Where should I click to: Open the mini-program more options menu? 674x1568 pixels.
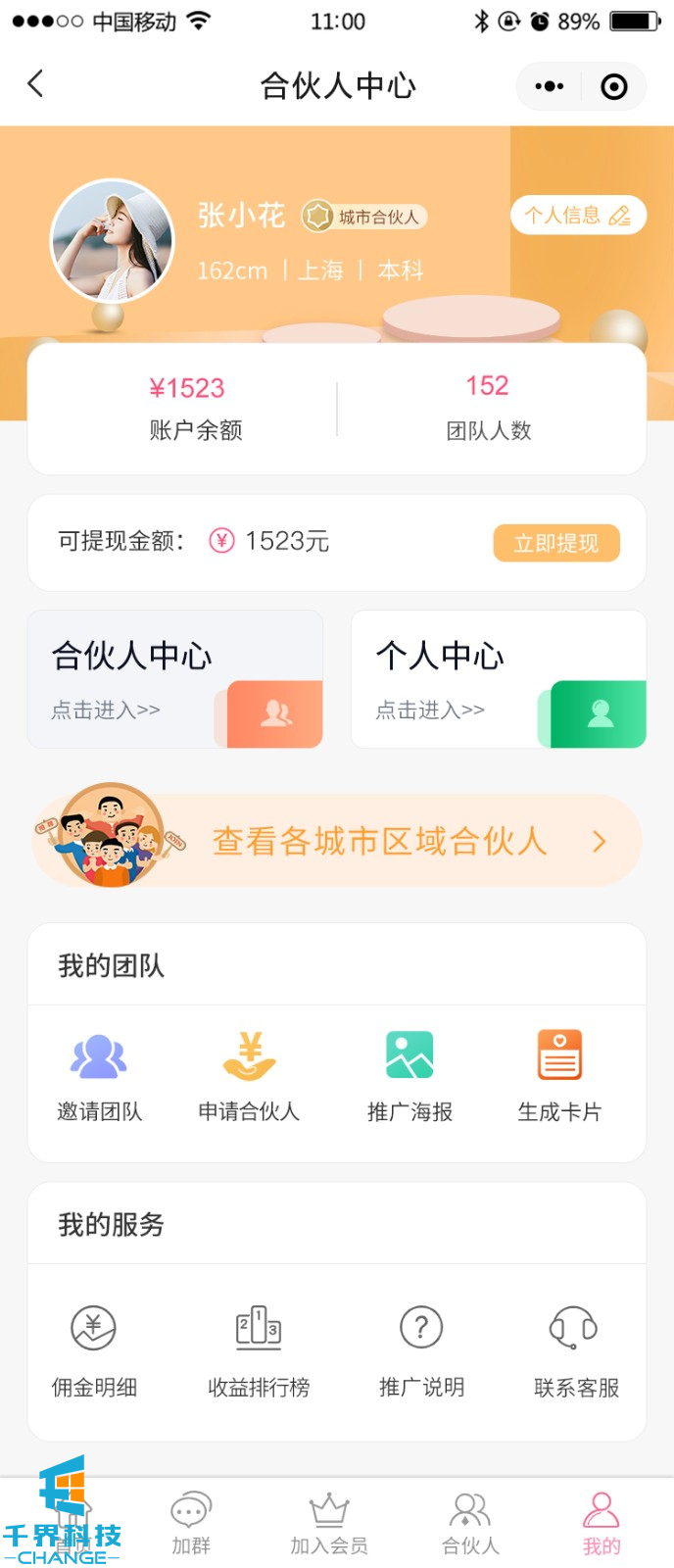point(549,86)
